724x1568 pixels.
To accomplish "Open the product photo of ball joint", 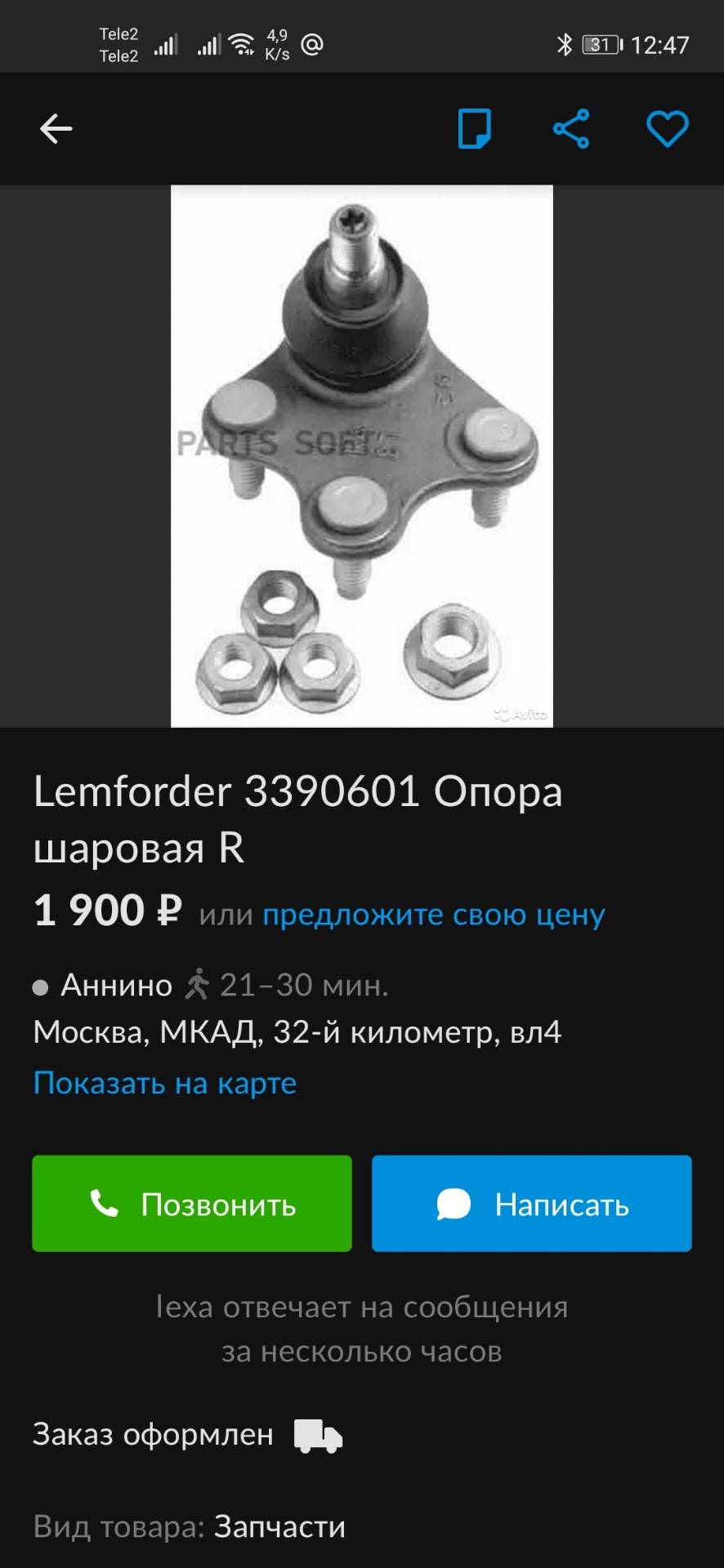I will click(361, 456).
